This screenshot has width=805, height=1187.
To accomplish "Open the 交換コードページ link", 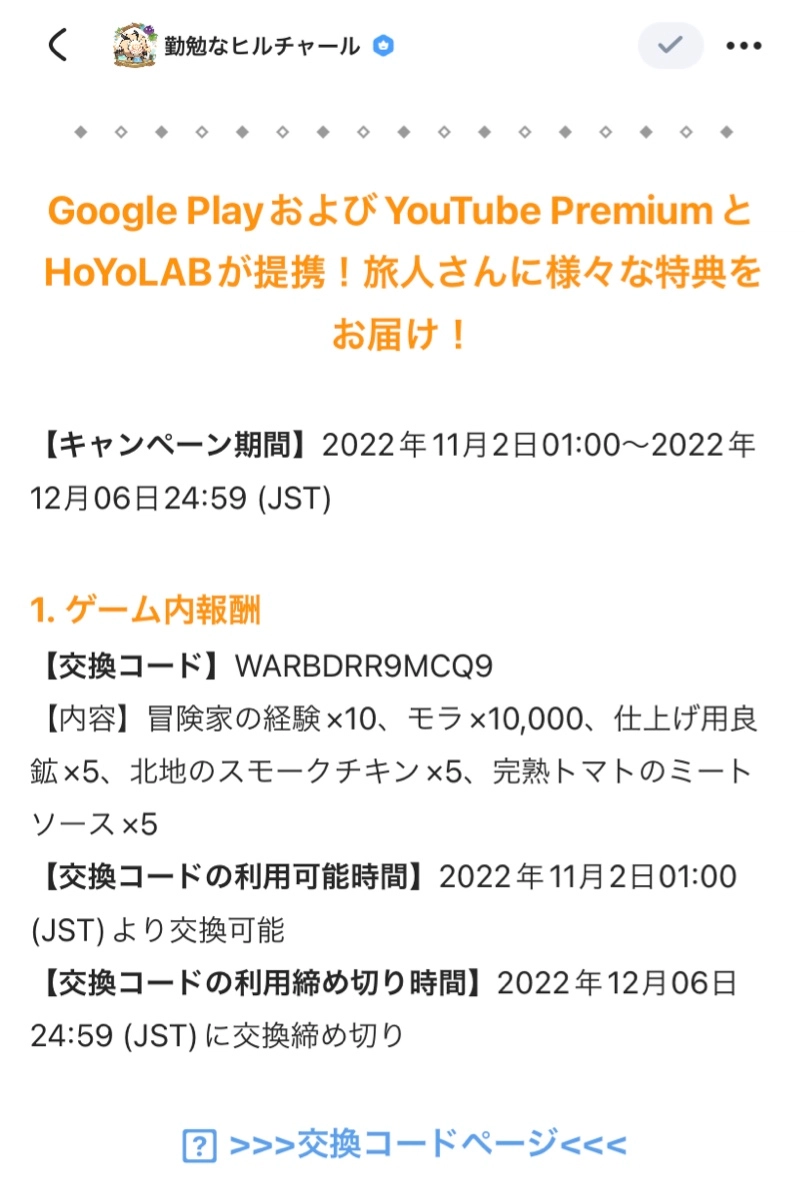I will 427,1142.
